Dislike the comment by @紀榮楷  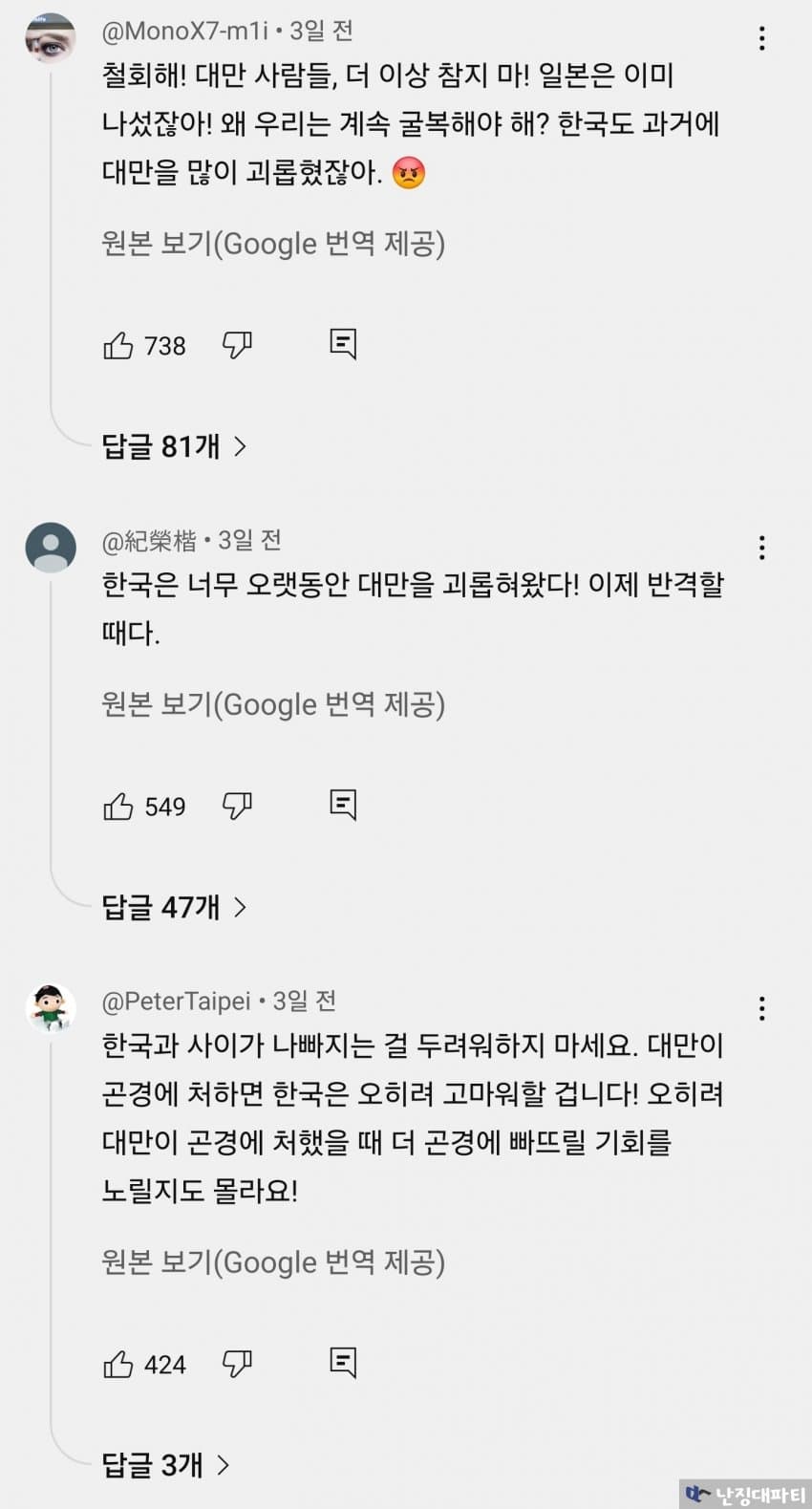(237, 807)
